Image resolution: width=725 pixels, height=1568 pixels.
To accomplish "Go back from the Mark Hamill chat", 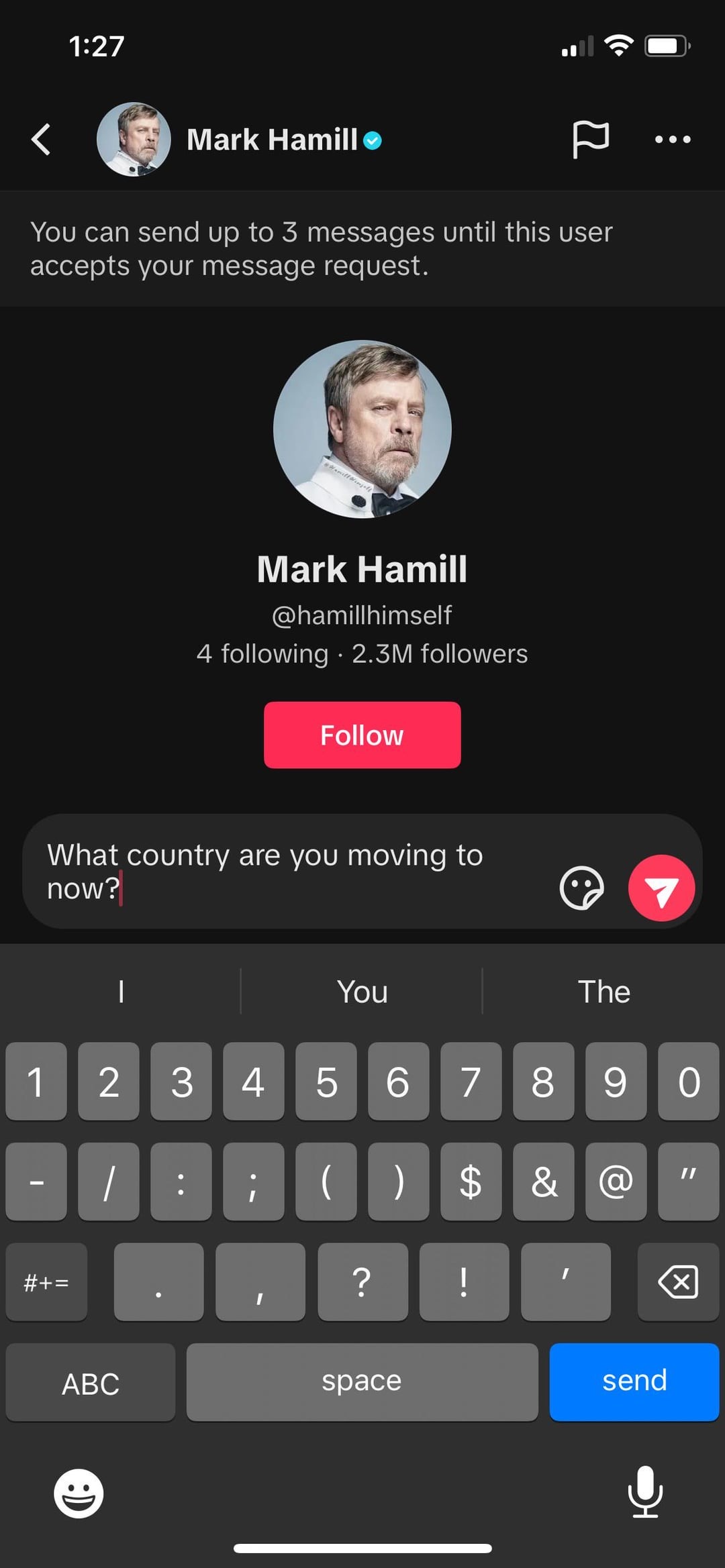I will [x=42, y=140].
